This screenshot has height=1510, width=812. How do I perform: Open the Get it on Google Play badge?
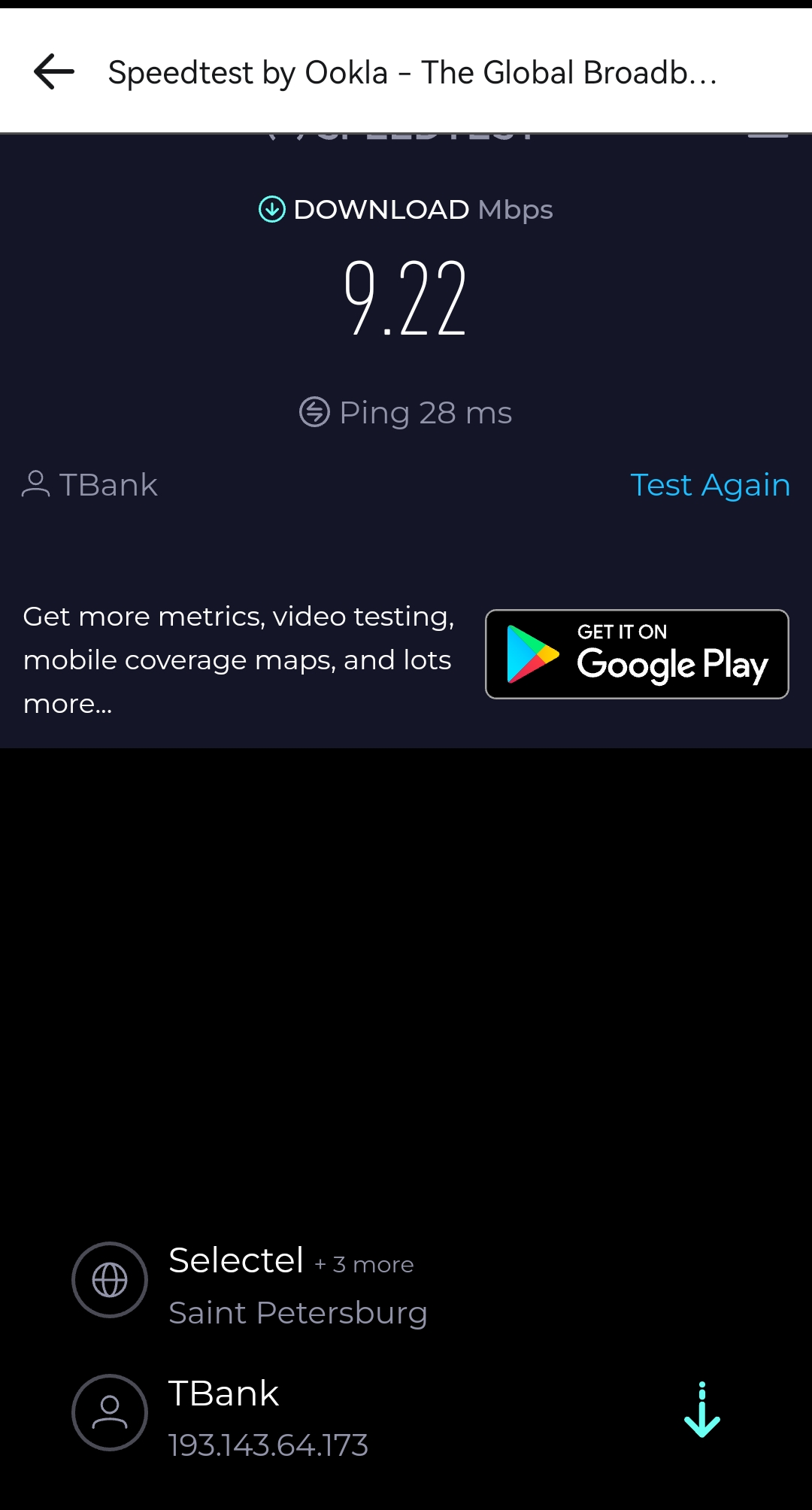click(x=637, y=654)
